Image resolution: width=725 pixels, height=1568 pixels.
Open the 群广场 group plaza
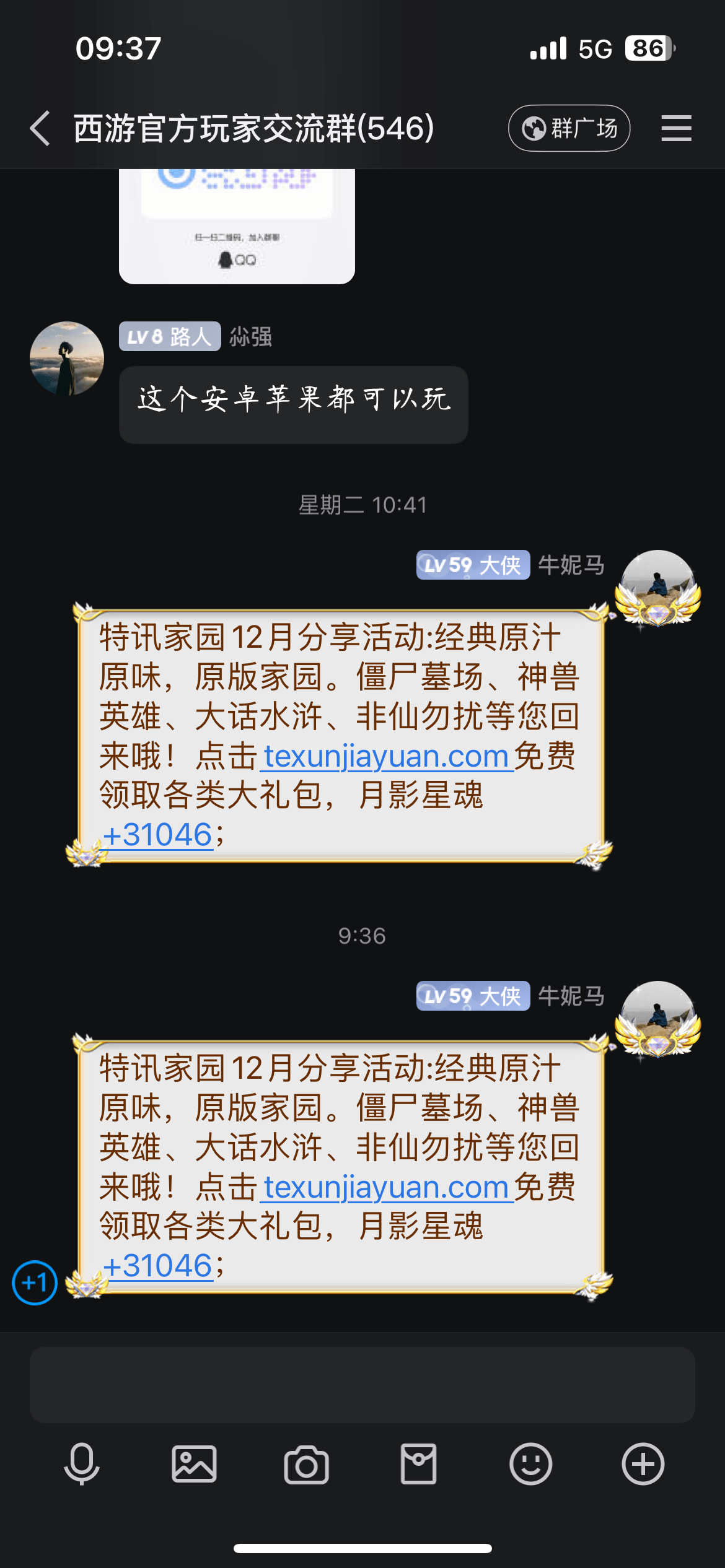pyautogui.click(x=569, y=129)
